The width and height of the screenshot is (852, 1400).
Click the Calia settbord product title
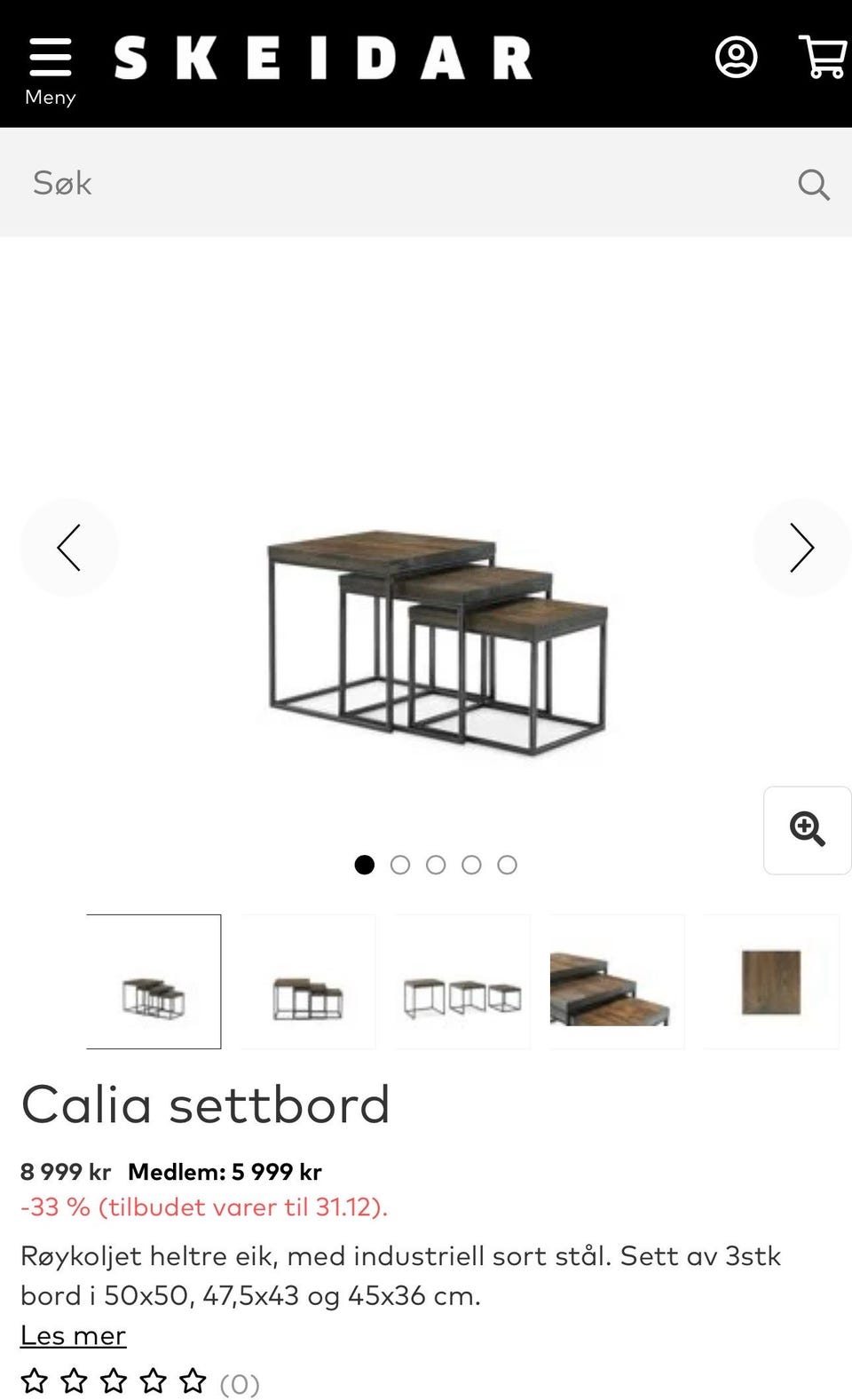205,1103
